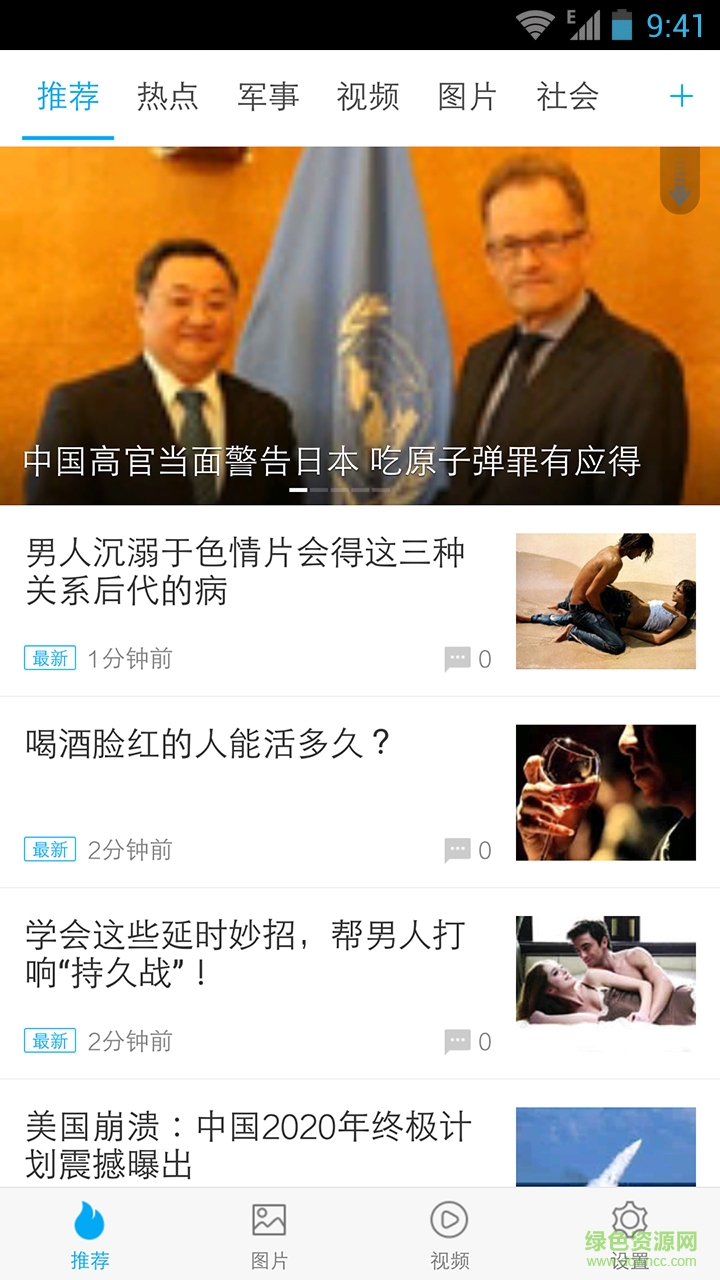This screenshot has height=1280, width=720.
Task: Go to 视频 in the bottom navigation
Action: 449,1235
